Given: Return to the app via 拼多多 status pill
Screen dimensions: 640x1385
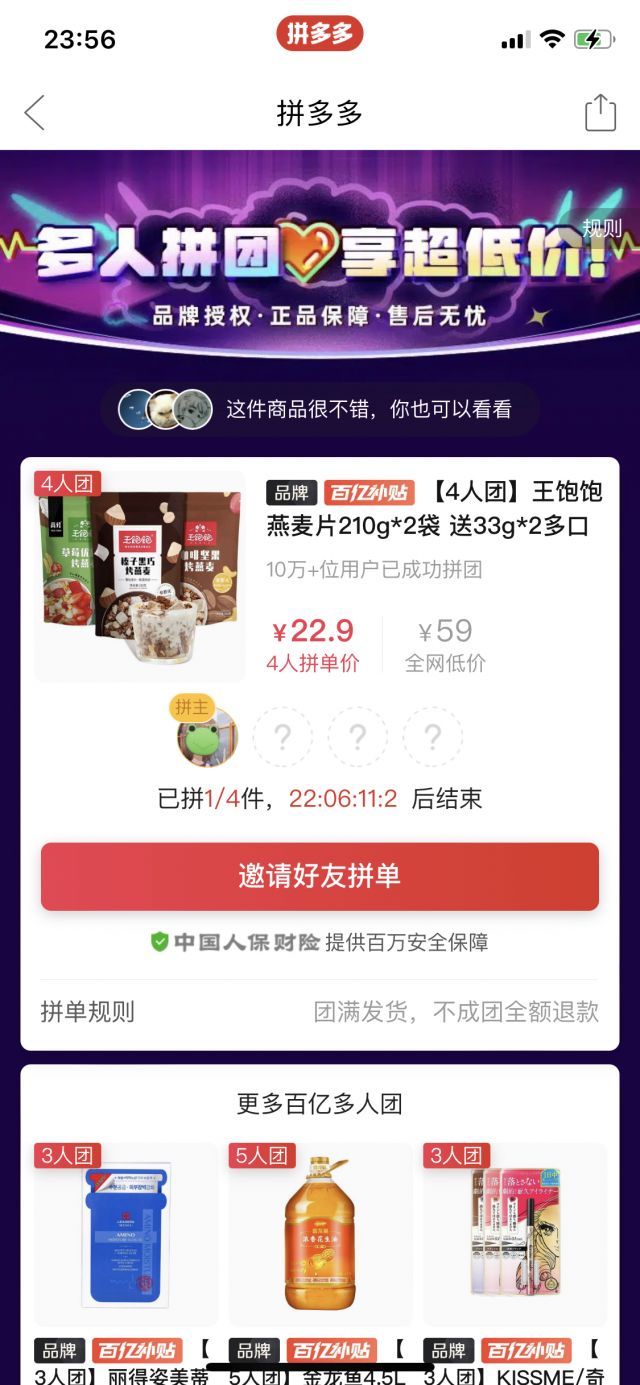Looking at the screenshot, I should click(x=320, y=34).
